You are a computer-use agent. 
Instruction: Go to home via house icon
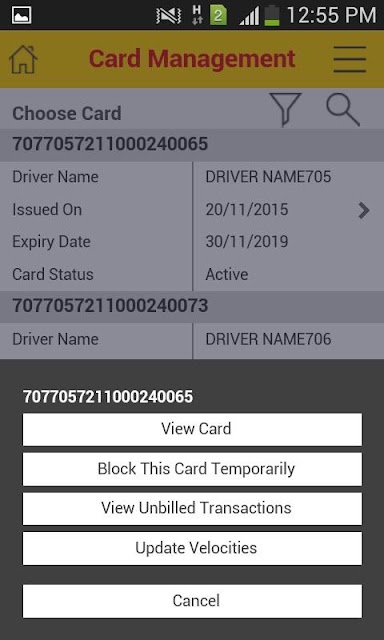[23, 60]
